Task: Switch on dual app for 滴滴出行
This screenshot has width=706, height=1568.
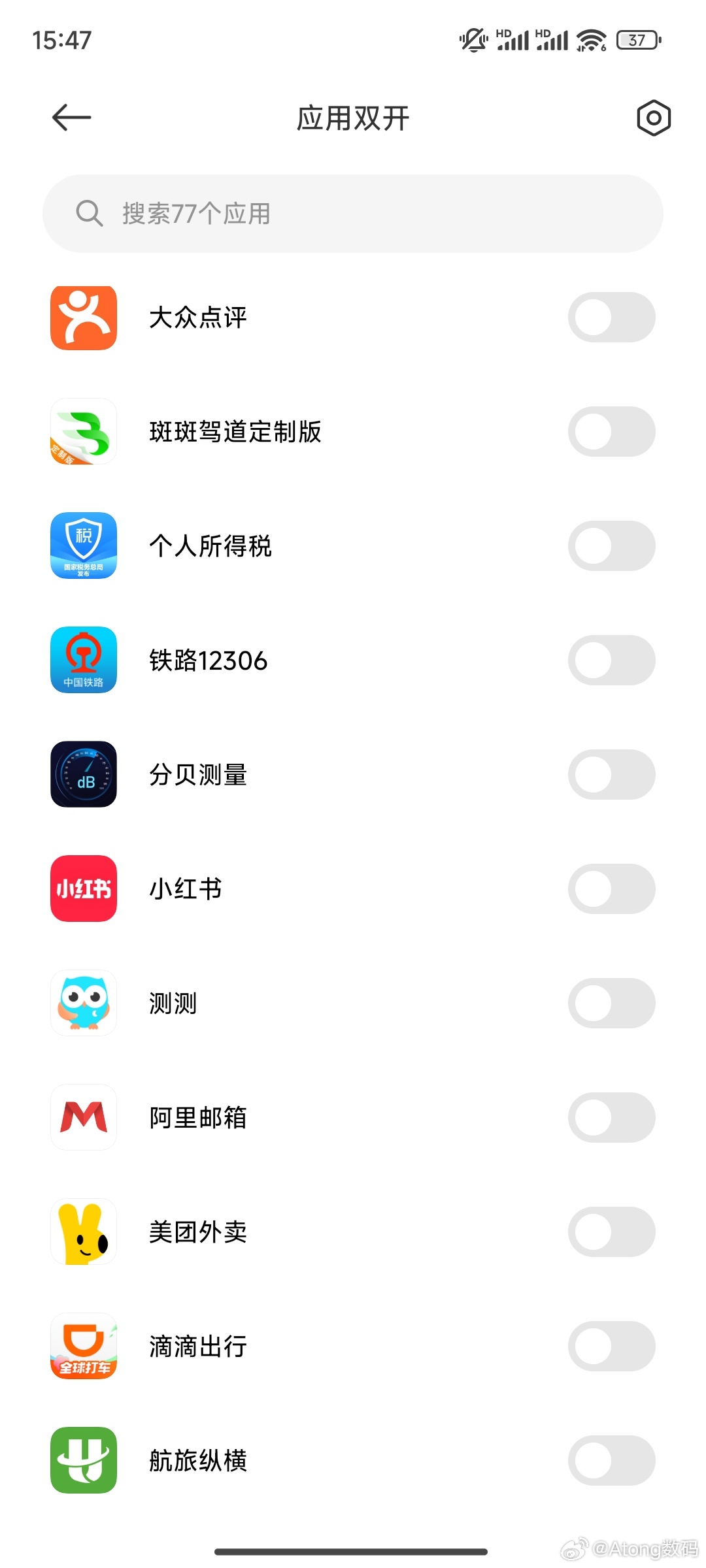Action: (x=611, y=1347)
